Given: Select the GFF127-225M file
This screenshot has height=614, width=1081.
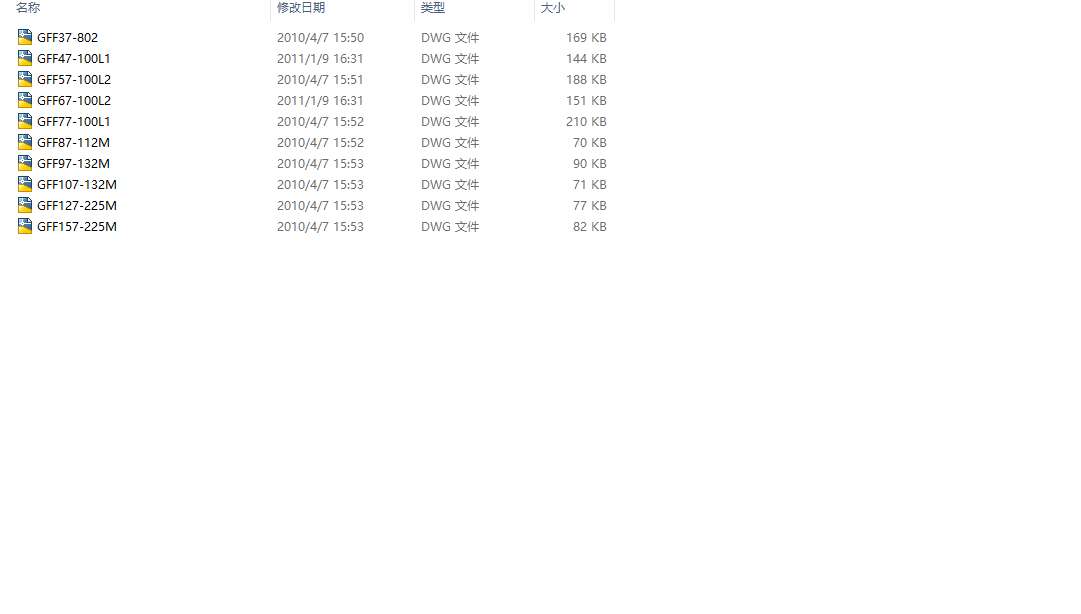Looking at the screenshot, I should [76, 206].
